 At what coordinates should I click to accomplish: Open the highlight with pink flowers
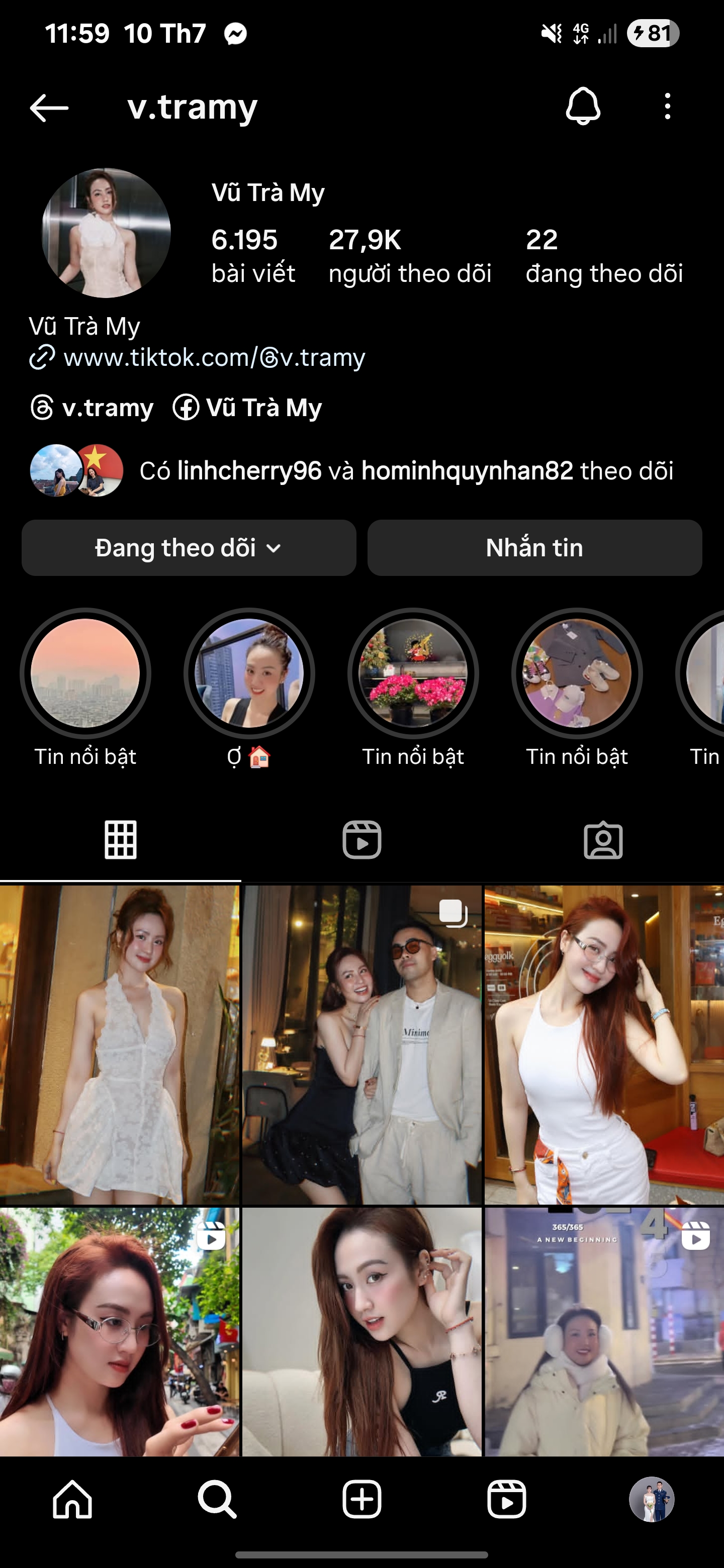(413, 674)
